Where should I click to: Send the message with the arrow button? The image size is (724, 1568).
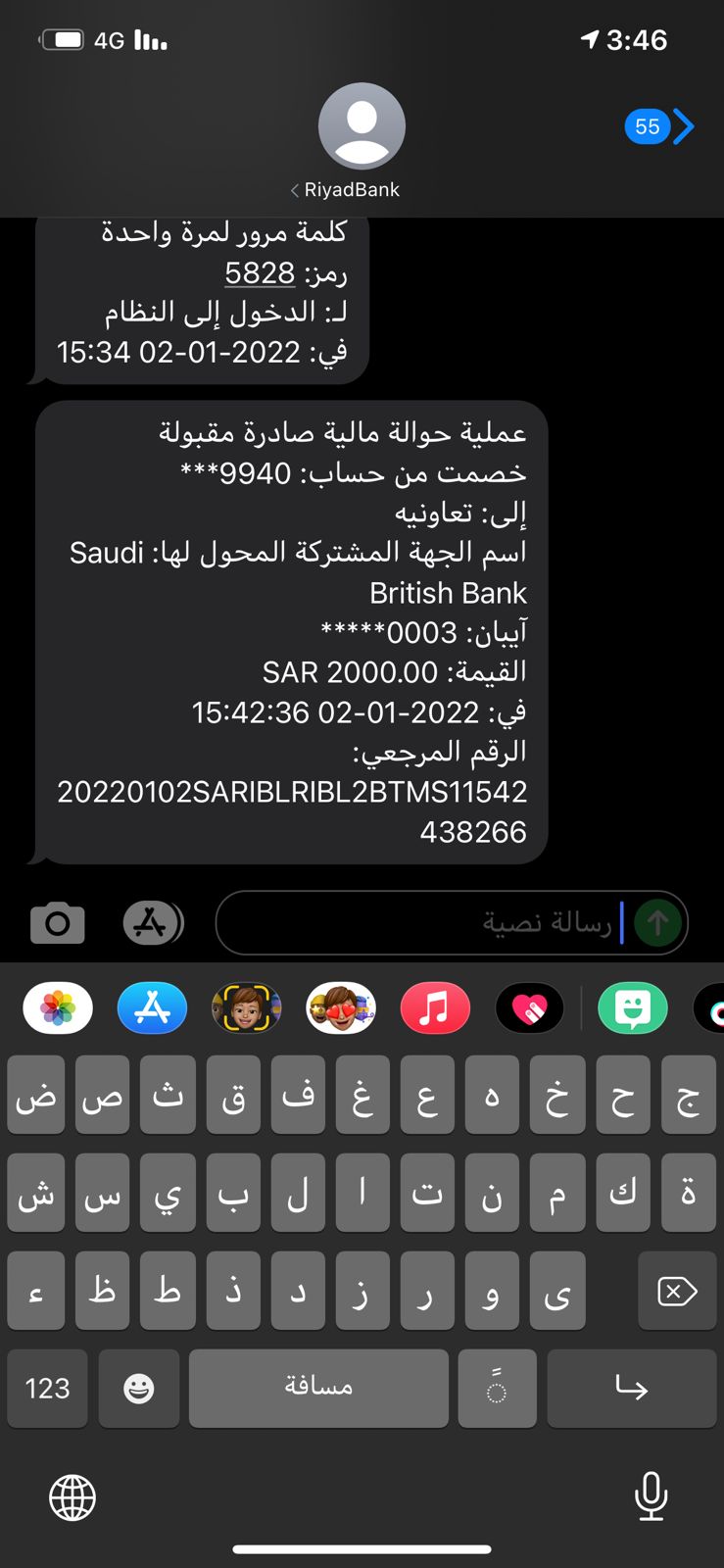(657, 922)
